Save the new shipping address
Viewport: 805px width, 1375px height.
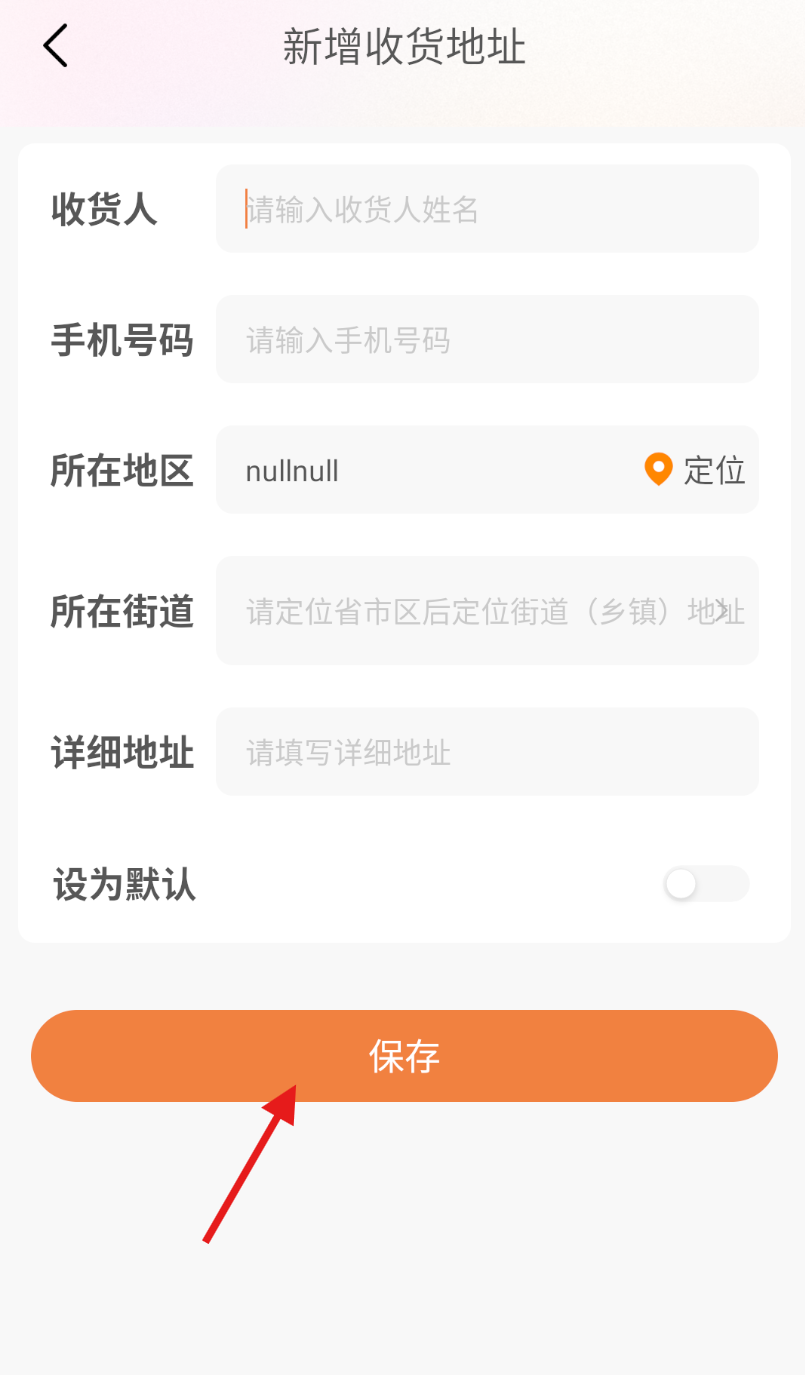(x=404, y=1056)
